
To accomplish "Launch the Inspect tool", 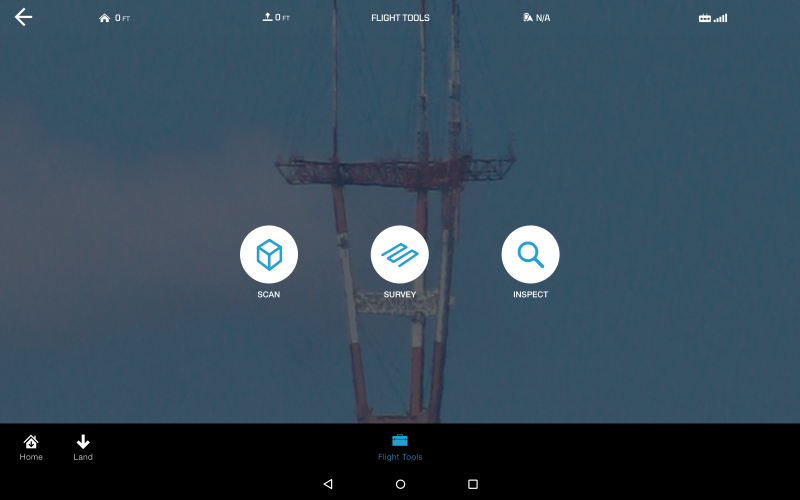I will [x=530, y=255].
